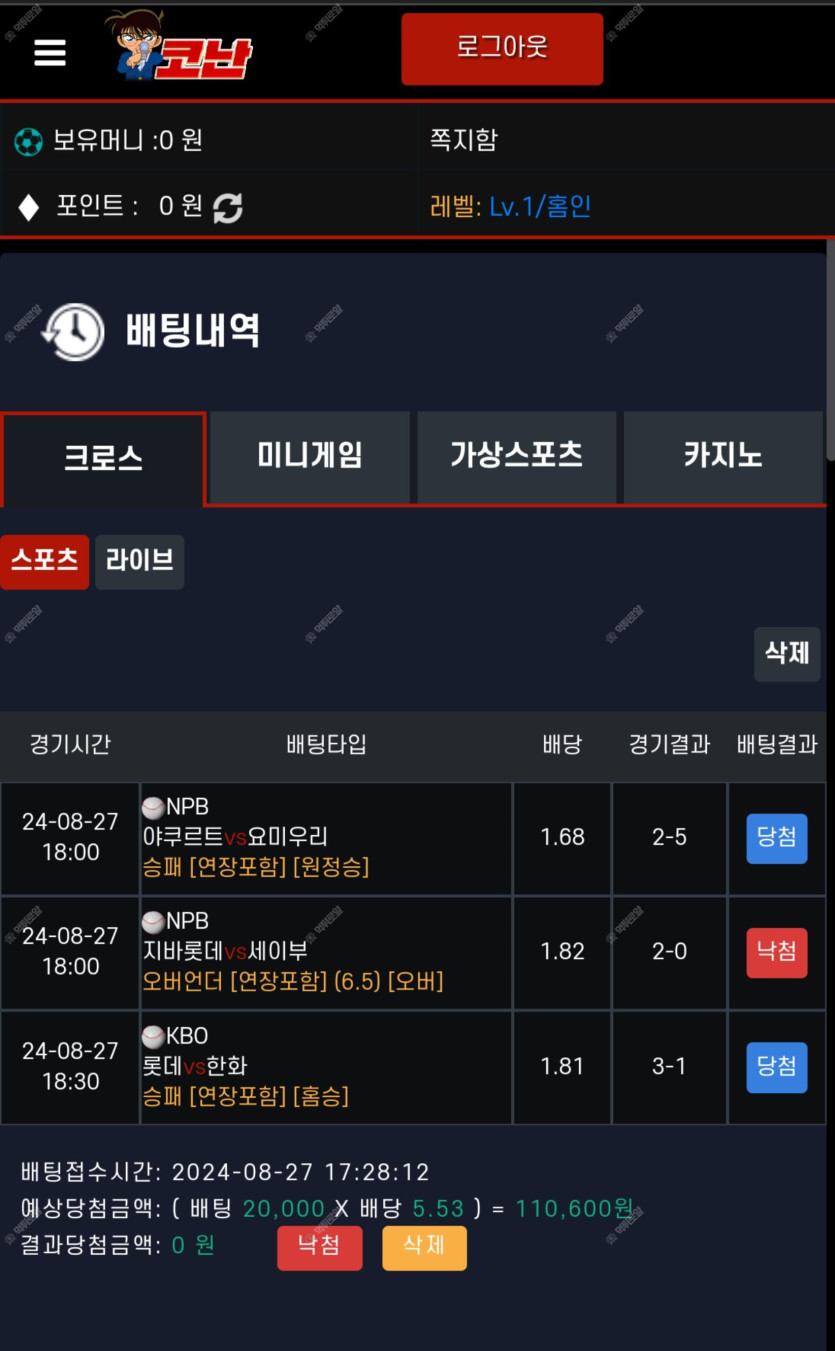Switch to the 가상스포츠 tab
The image size is (835, 1351).
click(516, 457)
